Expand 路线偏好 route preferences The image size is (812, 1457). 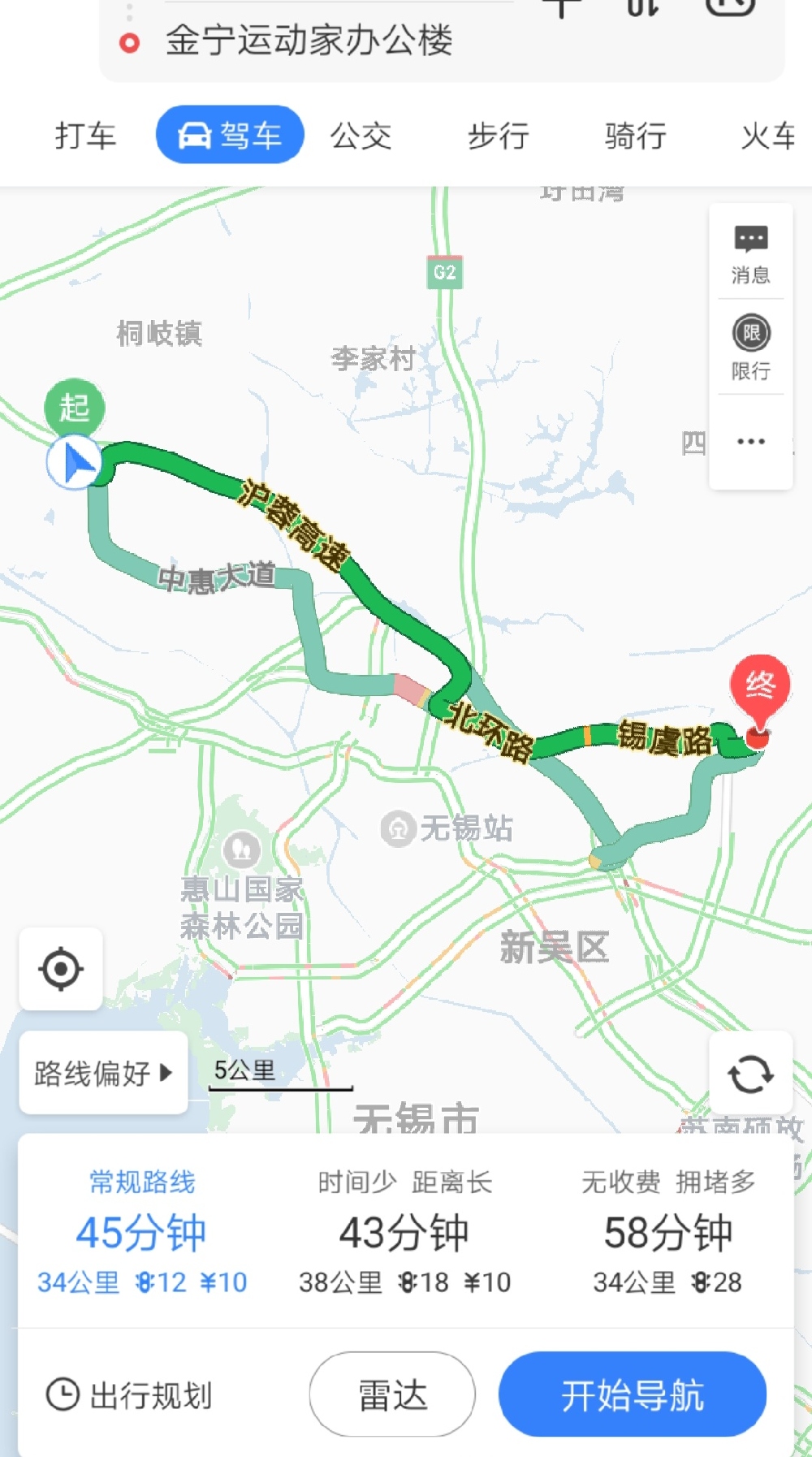104,1073
